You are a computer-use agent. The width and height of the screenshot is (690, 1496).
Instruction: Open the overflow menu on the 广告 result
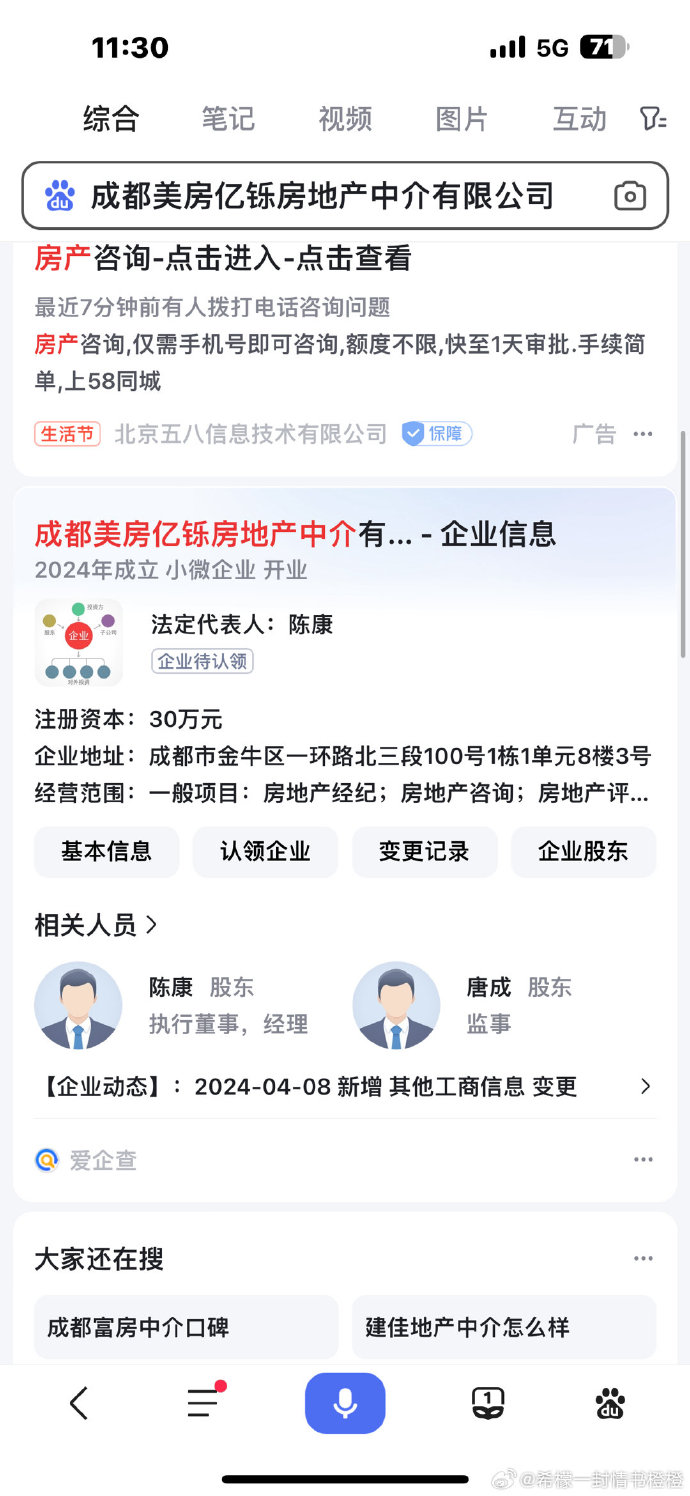click(643, 434)
